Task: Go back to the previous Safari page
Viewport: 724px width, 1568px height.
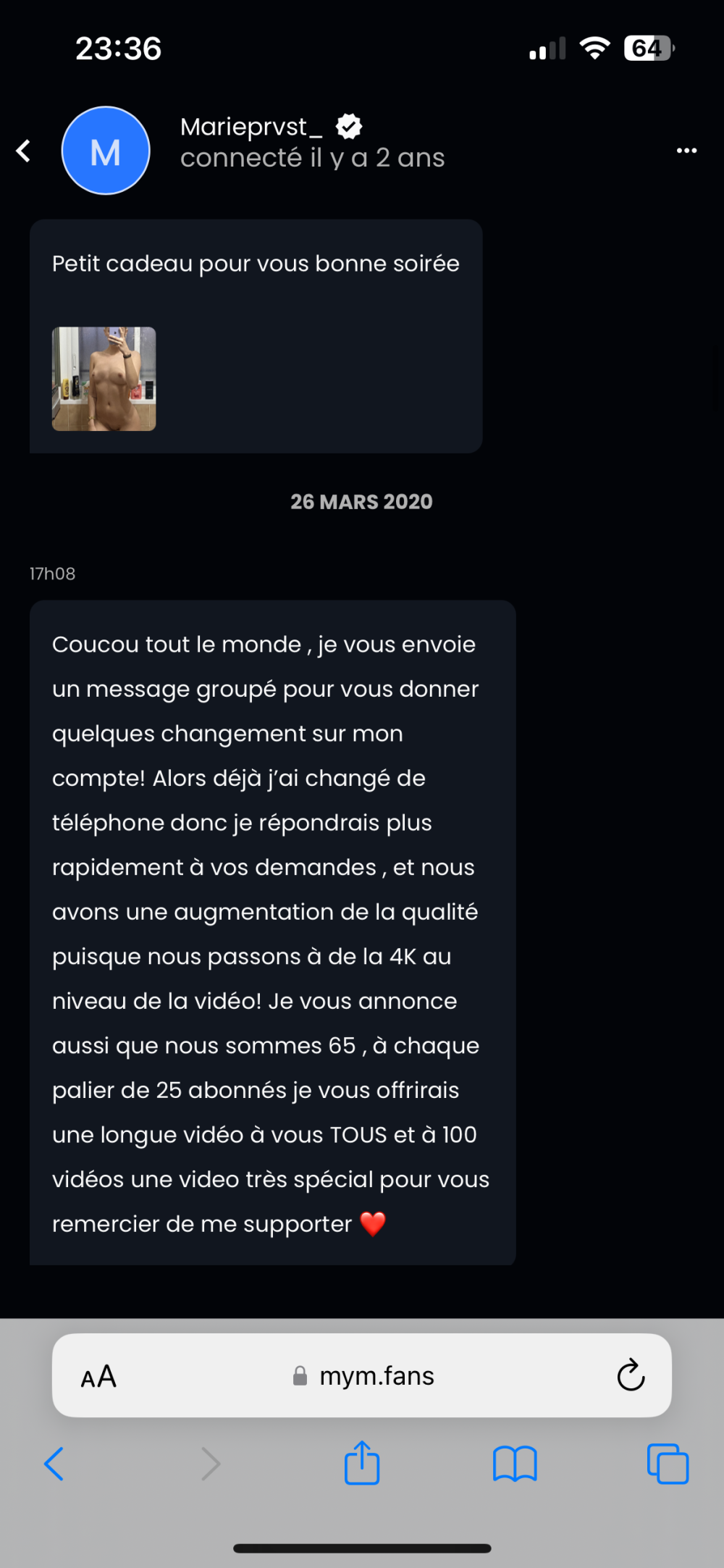Action: pyautogui.click(x=54, y=1464)
